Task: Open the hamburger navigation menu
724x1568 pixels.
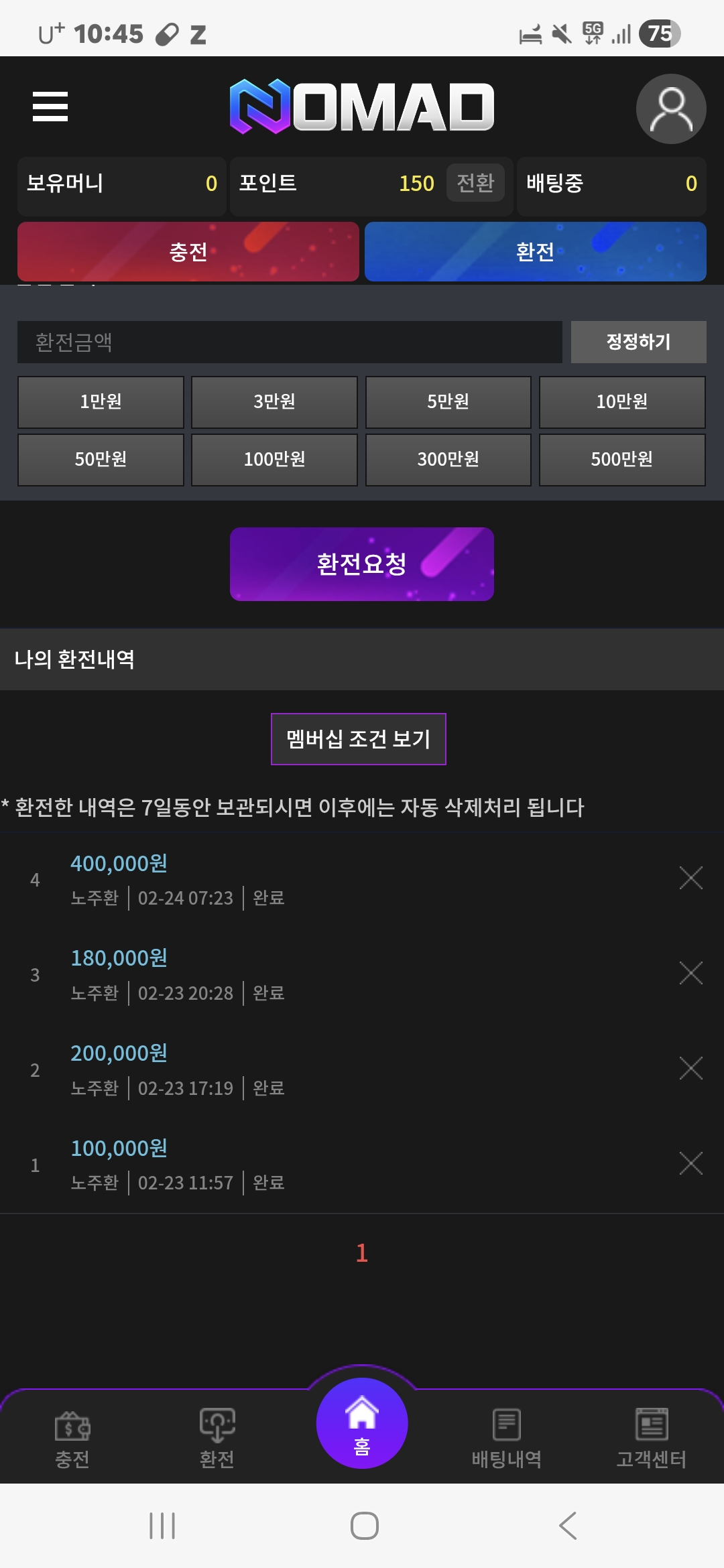Action: (x=50, y=107)
